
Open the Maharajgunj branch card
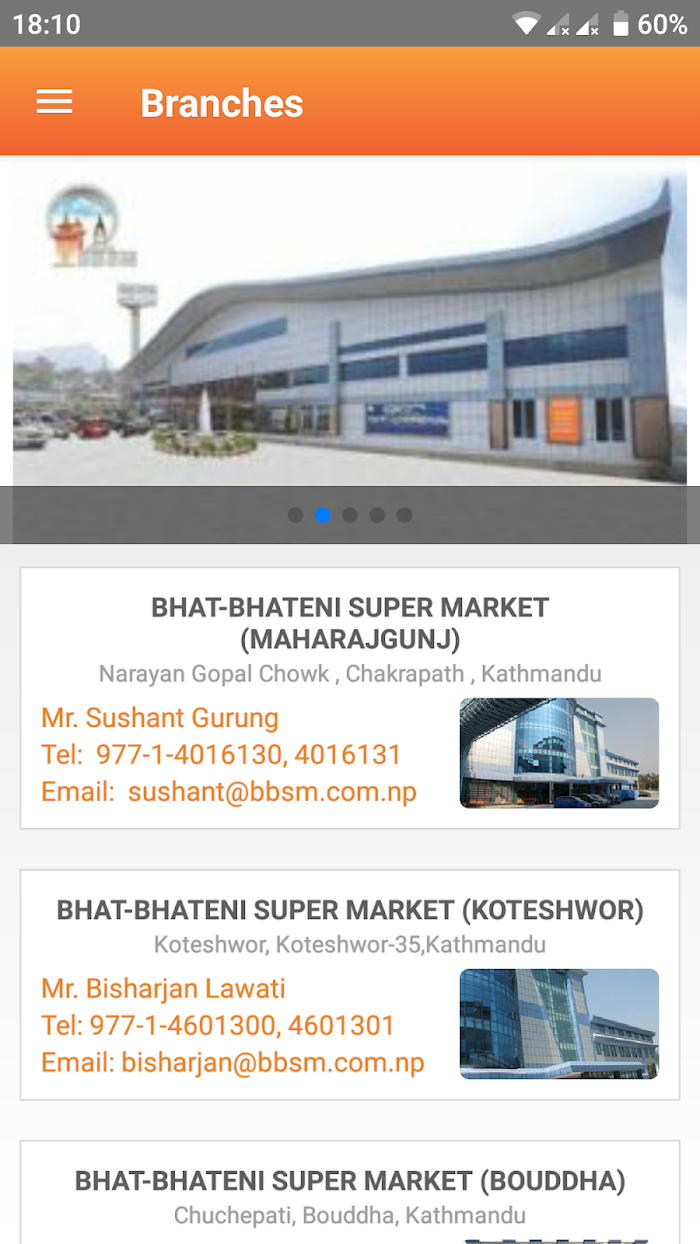click(x=350, y=698)
